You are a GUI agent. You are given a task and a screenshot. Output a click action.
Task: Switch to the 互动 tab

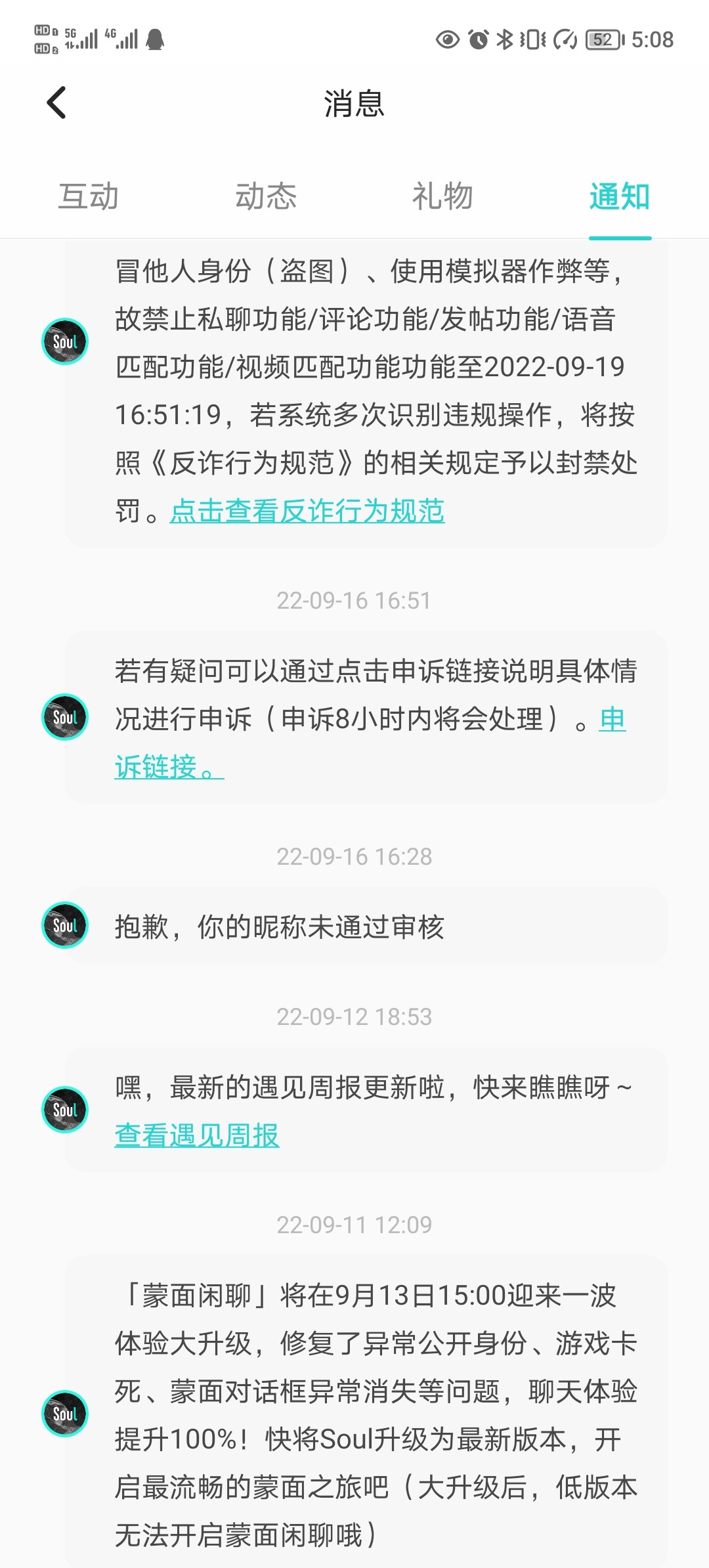[x=89, y=196]
